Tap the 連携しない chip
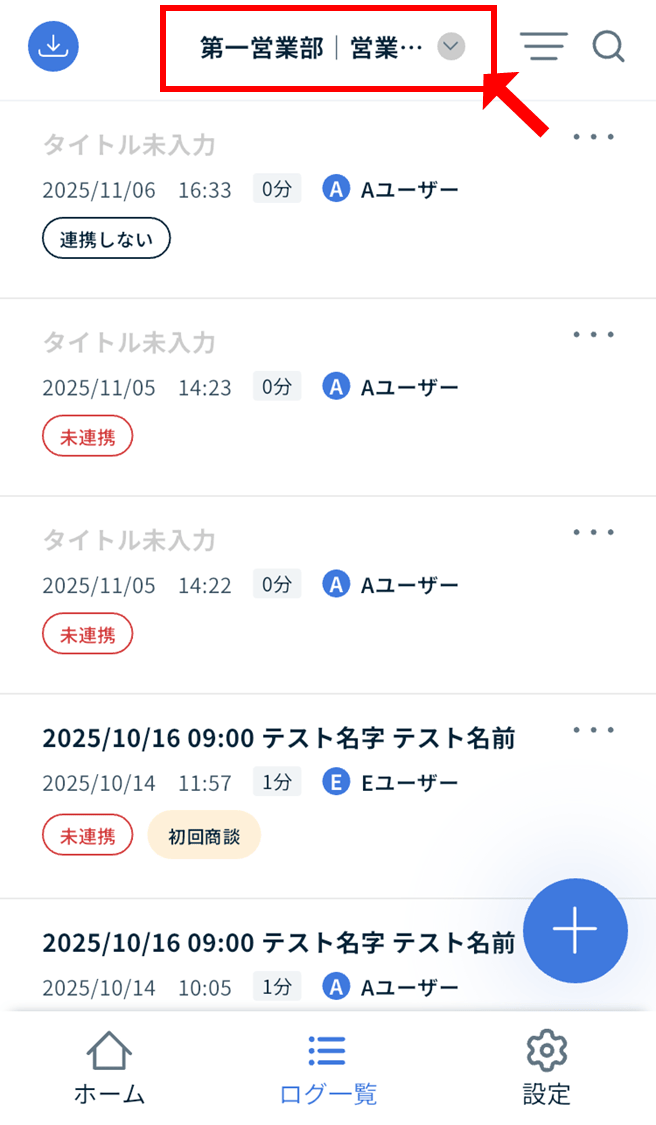This screenshot has height=1125, width=656. [106, 239]
